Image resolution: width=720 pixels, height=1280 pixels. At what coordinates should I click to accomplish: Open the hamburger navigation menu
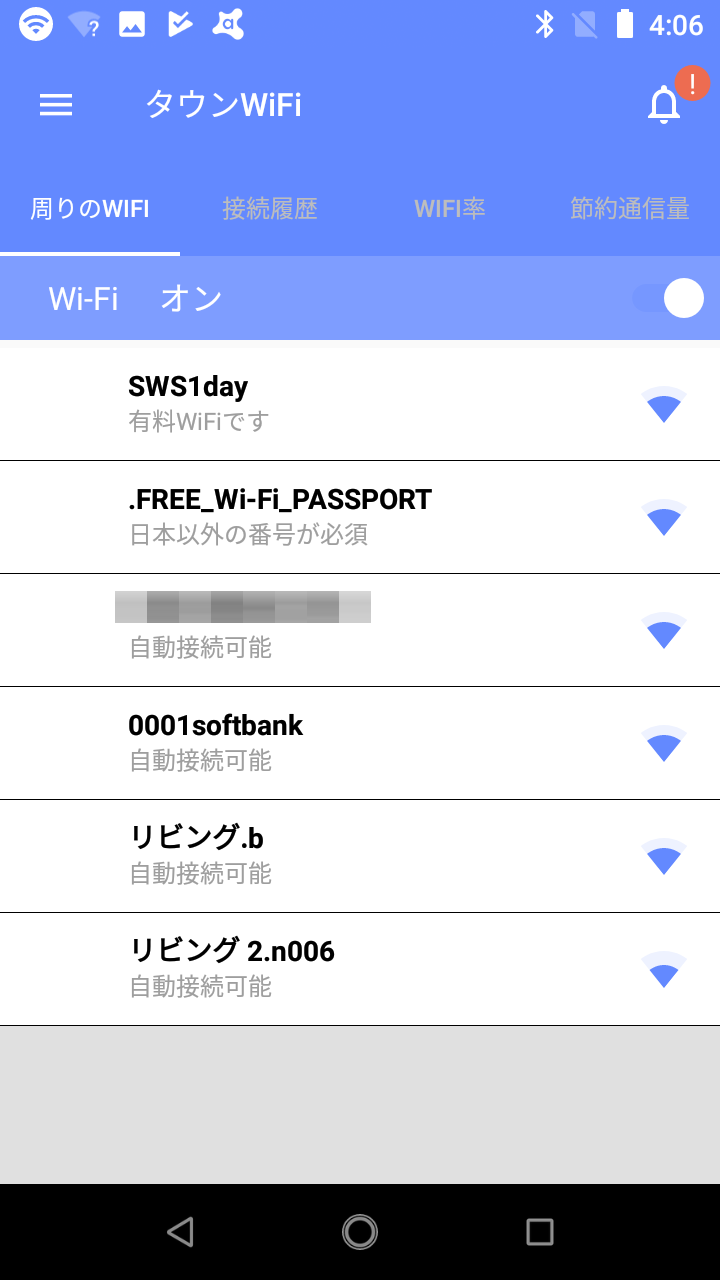coord(56,105)
